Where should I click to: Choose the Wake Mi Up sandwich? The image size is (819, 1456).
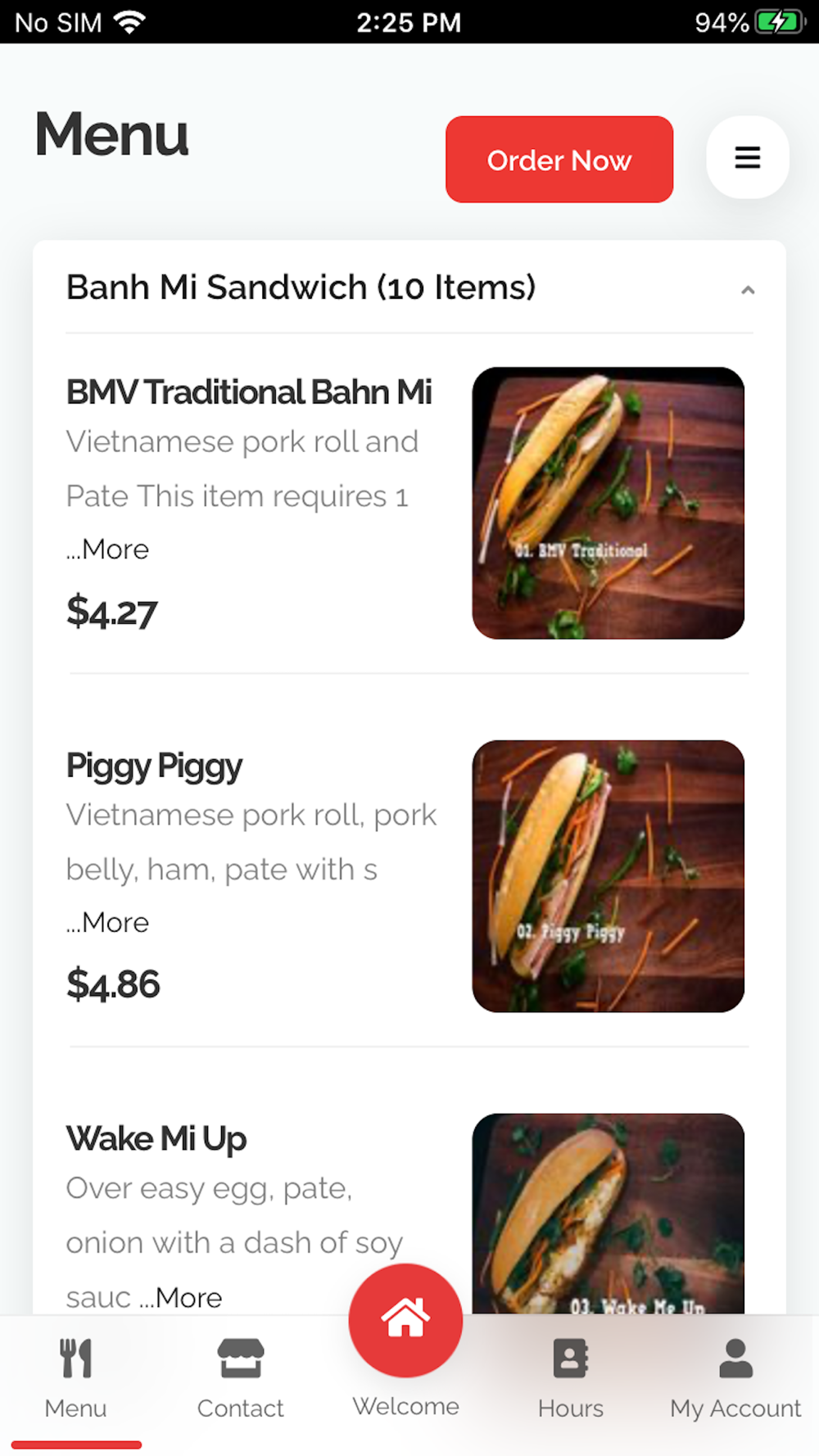point(156,1139)
